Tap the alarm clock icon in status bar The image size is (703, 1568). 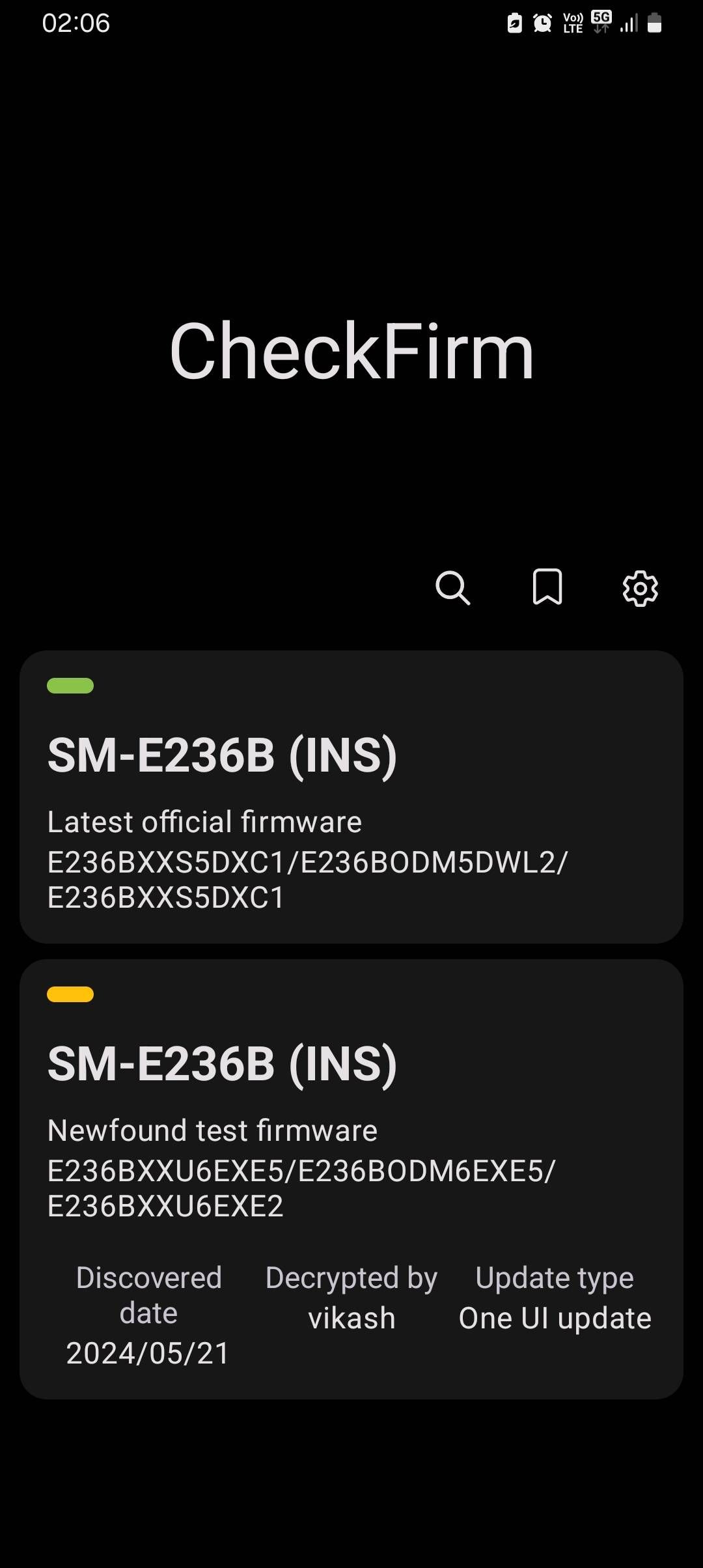coord(542,22)
